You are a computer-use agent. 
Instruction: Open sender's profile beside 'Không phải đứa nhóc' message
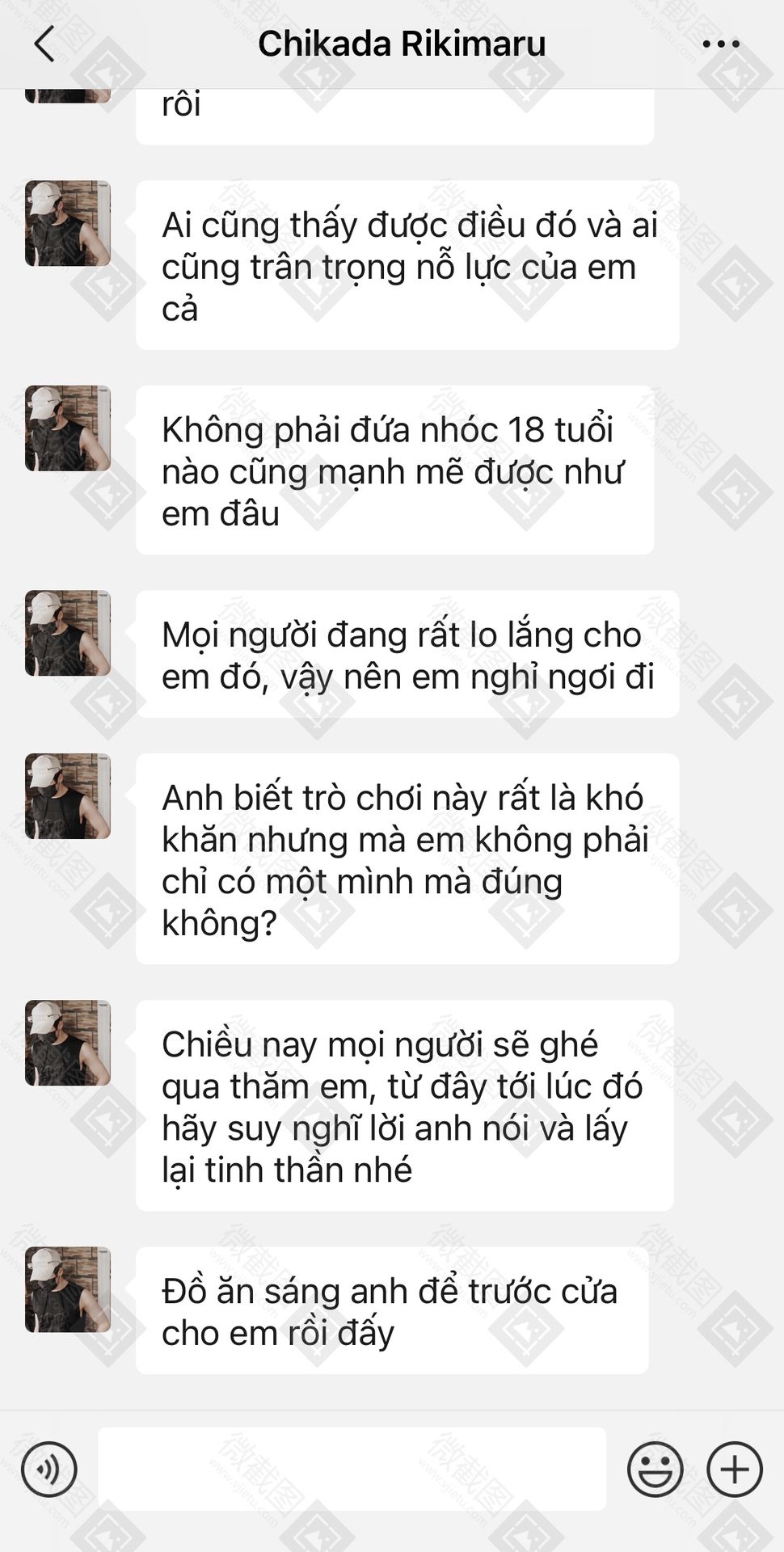68,428
